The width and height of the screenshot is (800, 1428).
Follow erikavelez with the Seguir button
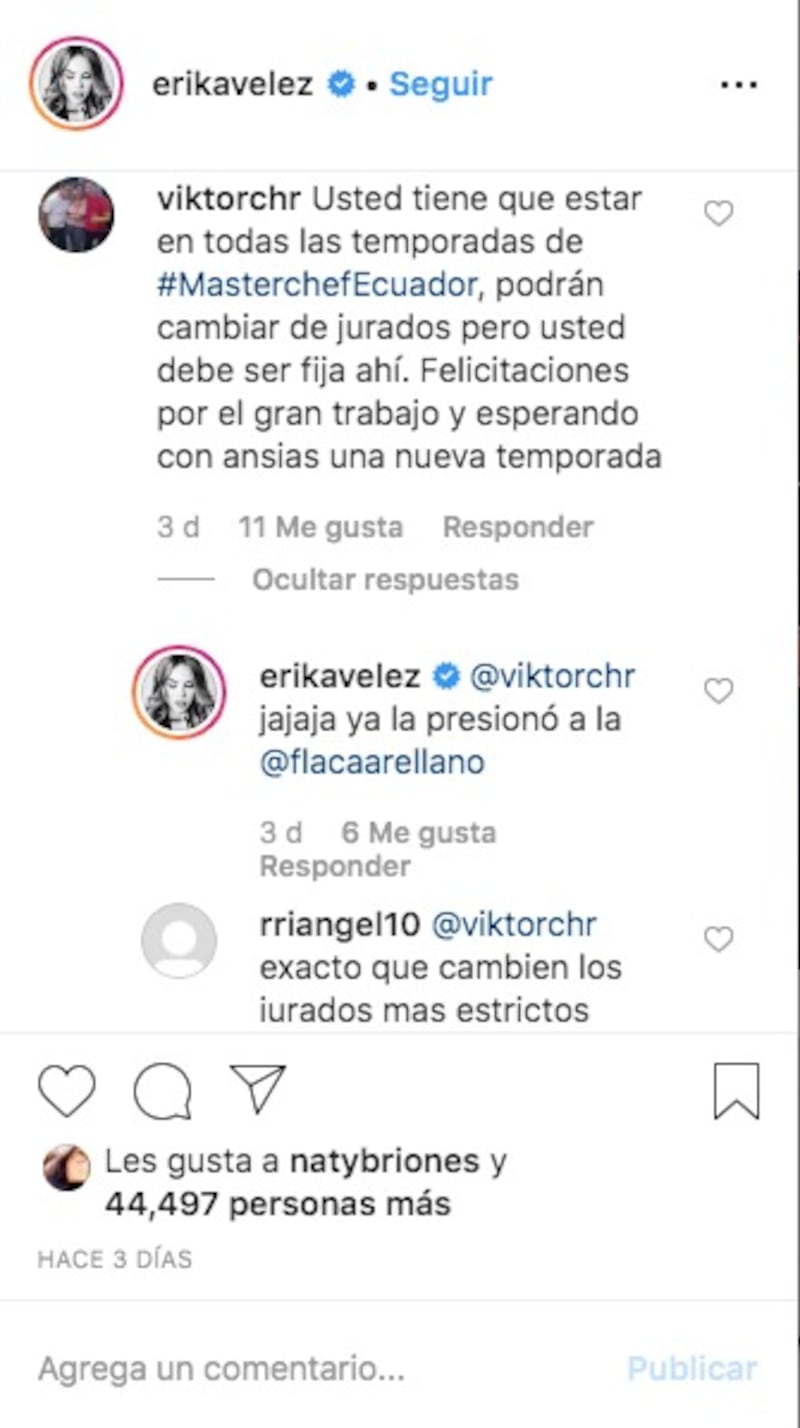coord(440,85)
